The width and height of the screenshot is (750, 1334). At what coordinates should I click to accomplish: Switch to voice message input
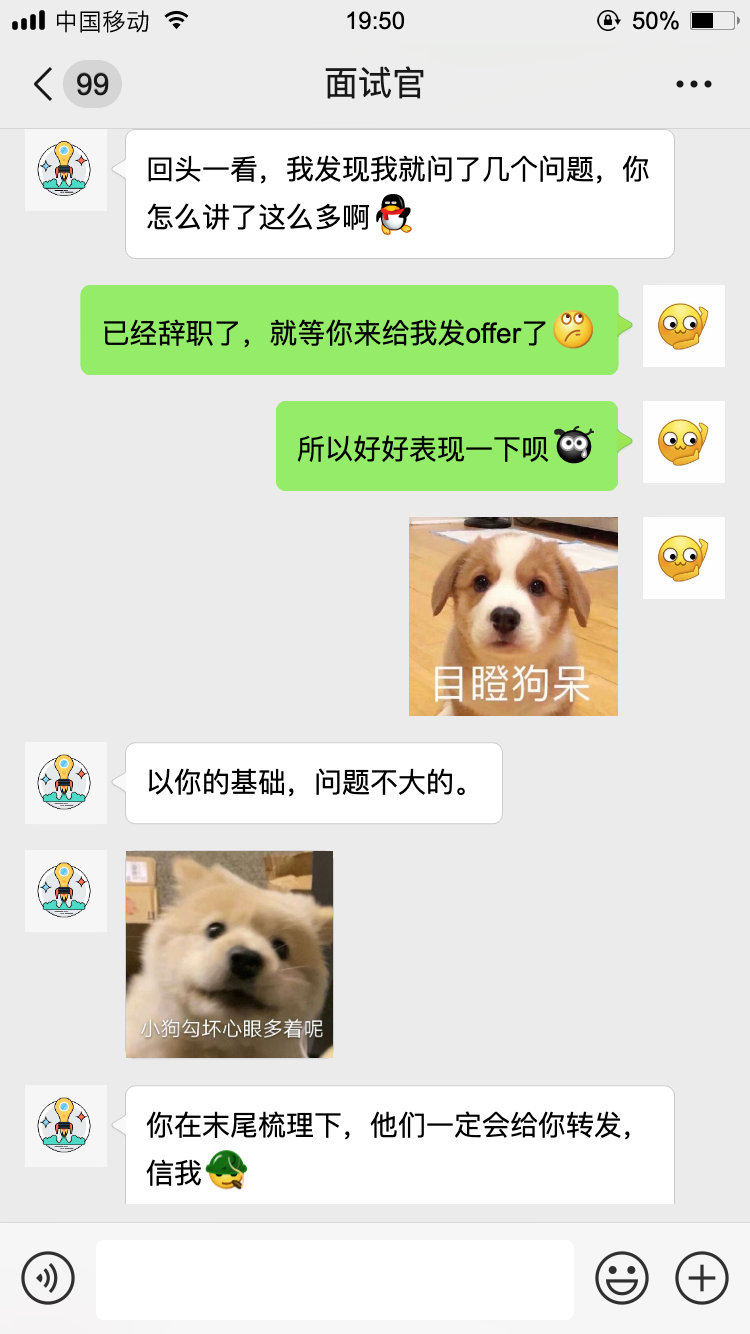point(47,1278)
